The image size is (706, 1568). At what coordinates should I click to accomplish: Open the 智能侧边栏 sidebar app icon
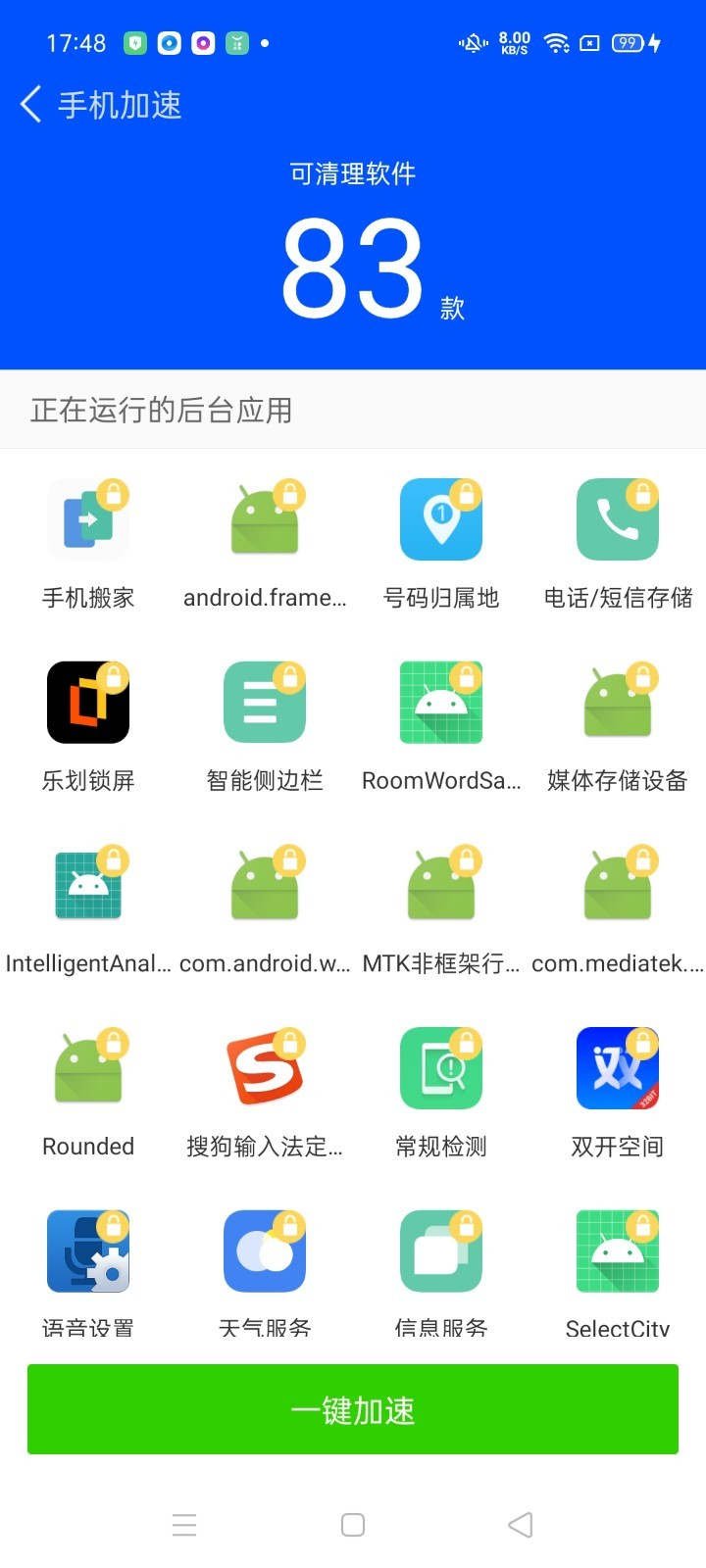pyautogui.click(x=265, y=702)
